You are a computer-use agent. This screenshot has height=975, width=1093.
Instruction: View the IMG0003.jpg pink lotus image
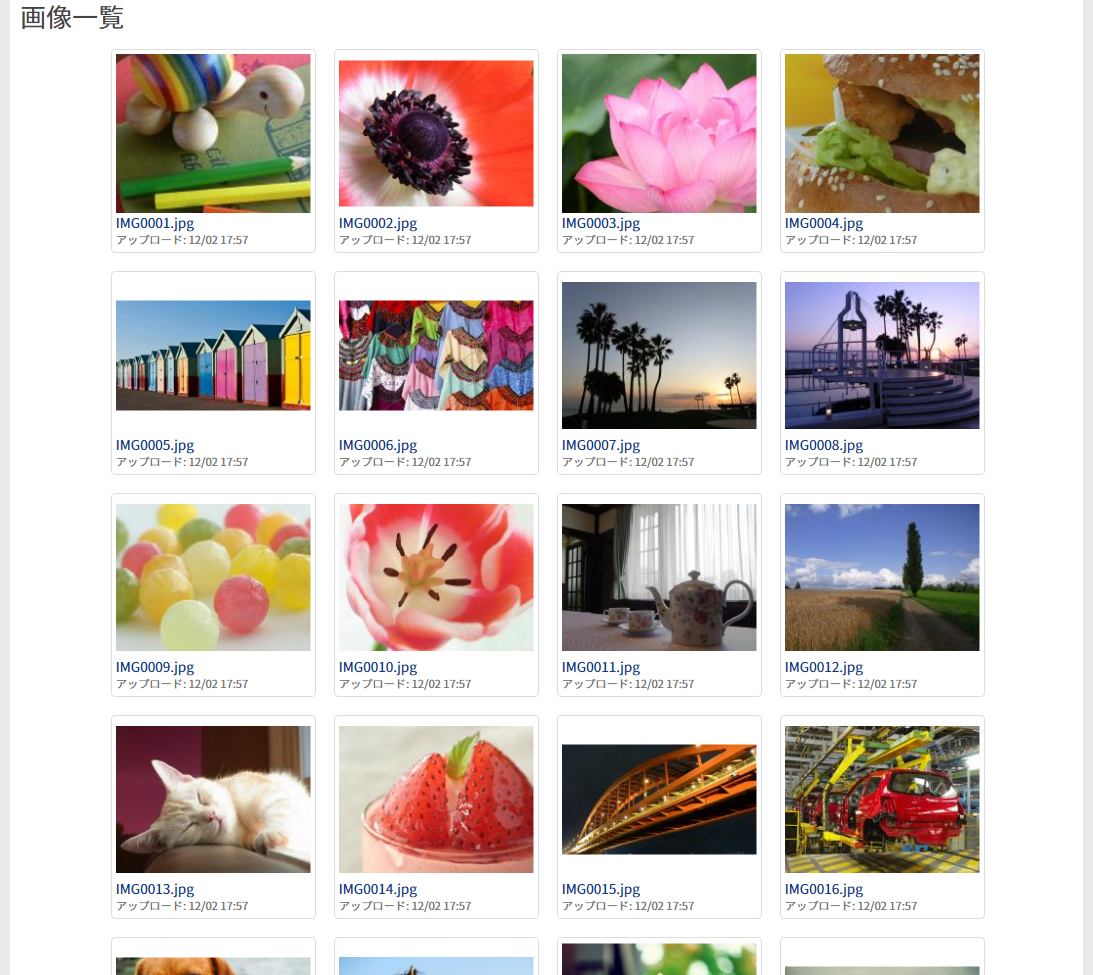click(x=659, y=133)
